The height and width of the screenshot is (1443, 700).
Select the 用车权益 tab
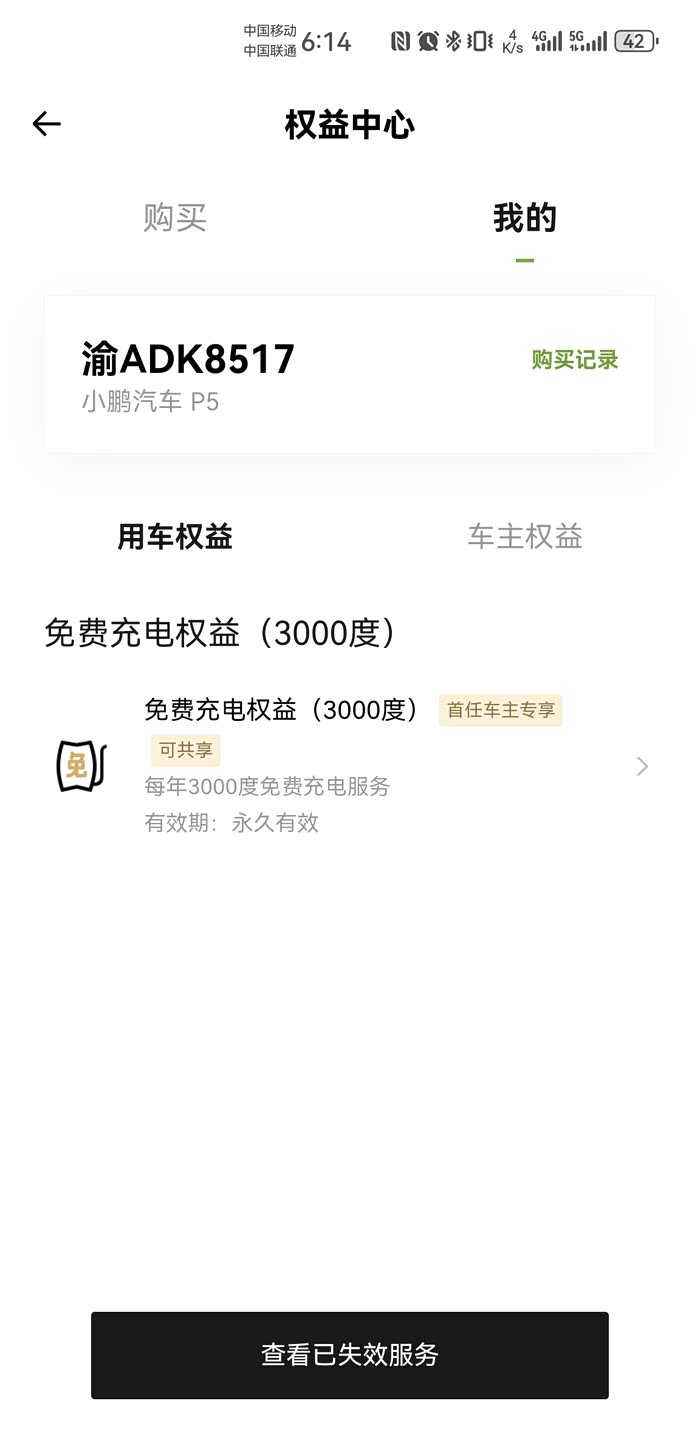pyautogui.click(x=175, y=537)
